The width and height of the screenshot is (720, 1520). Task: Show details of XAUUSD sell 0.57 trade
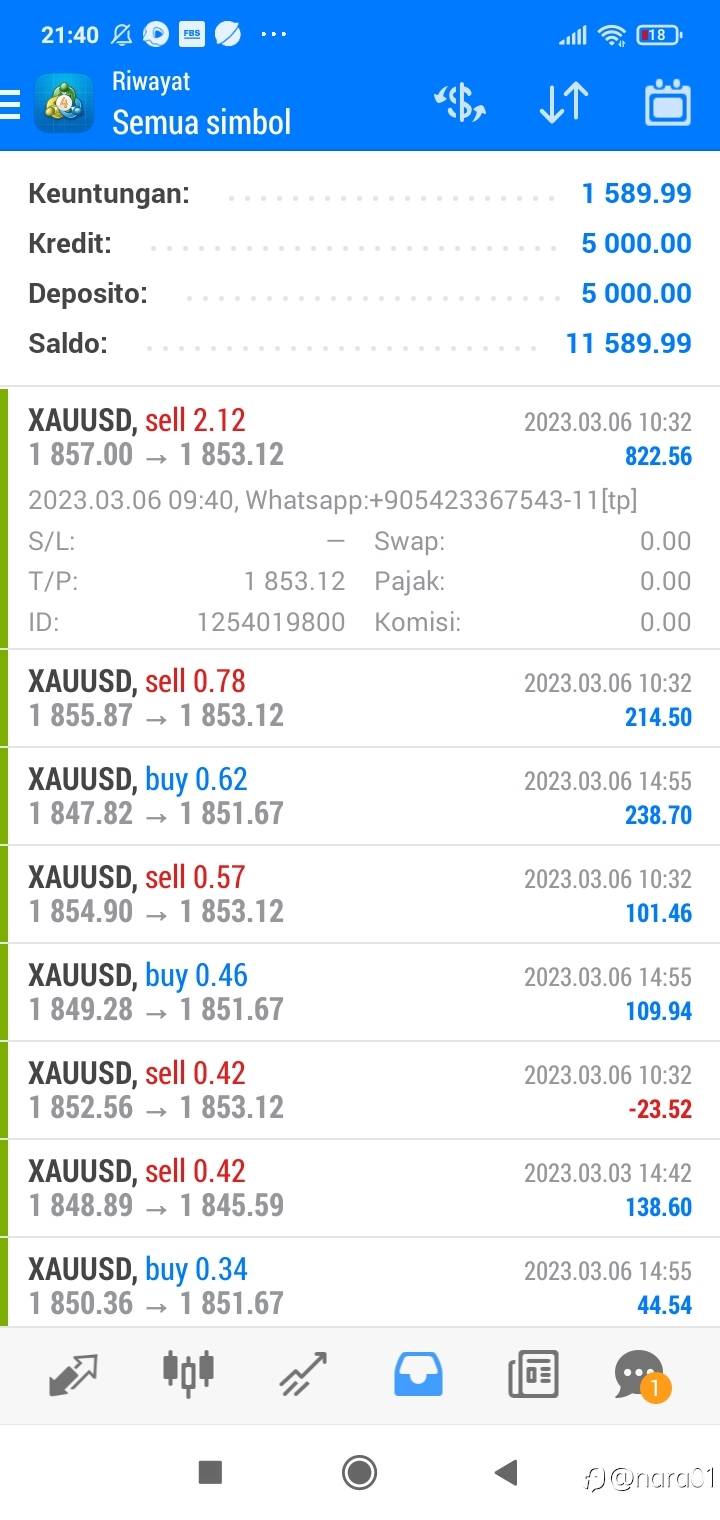click(x=360, y=894)
